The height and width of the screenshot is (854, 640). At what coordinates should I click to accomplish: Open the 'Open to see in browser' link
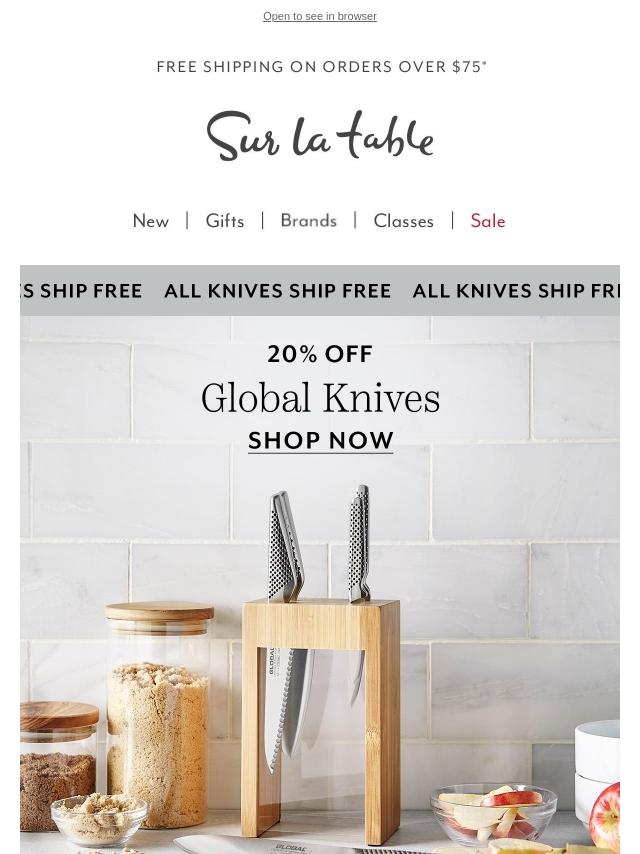(319, 17)
